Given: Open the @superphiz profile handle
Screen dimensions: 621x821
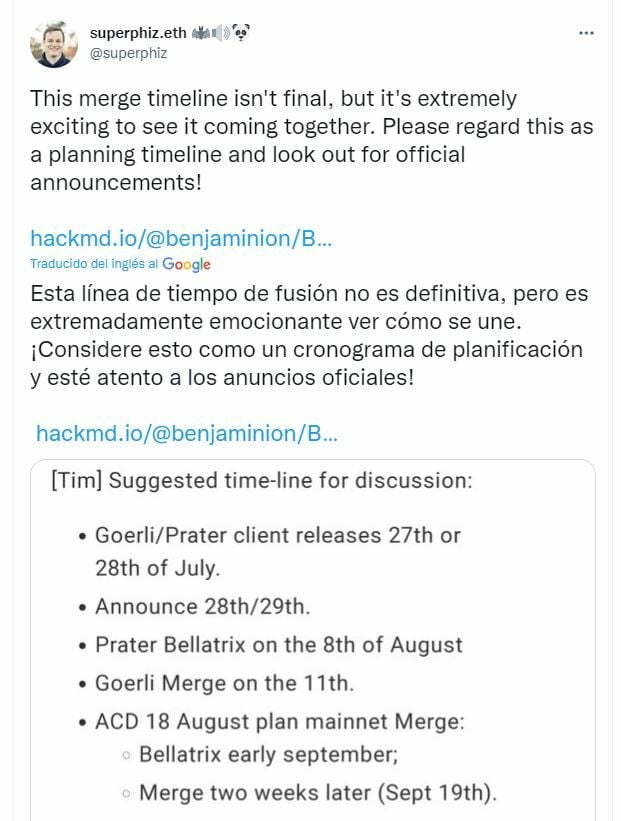Looking at the screenshot, I should pyautogui.click(x=129, y=54).
